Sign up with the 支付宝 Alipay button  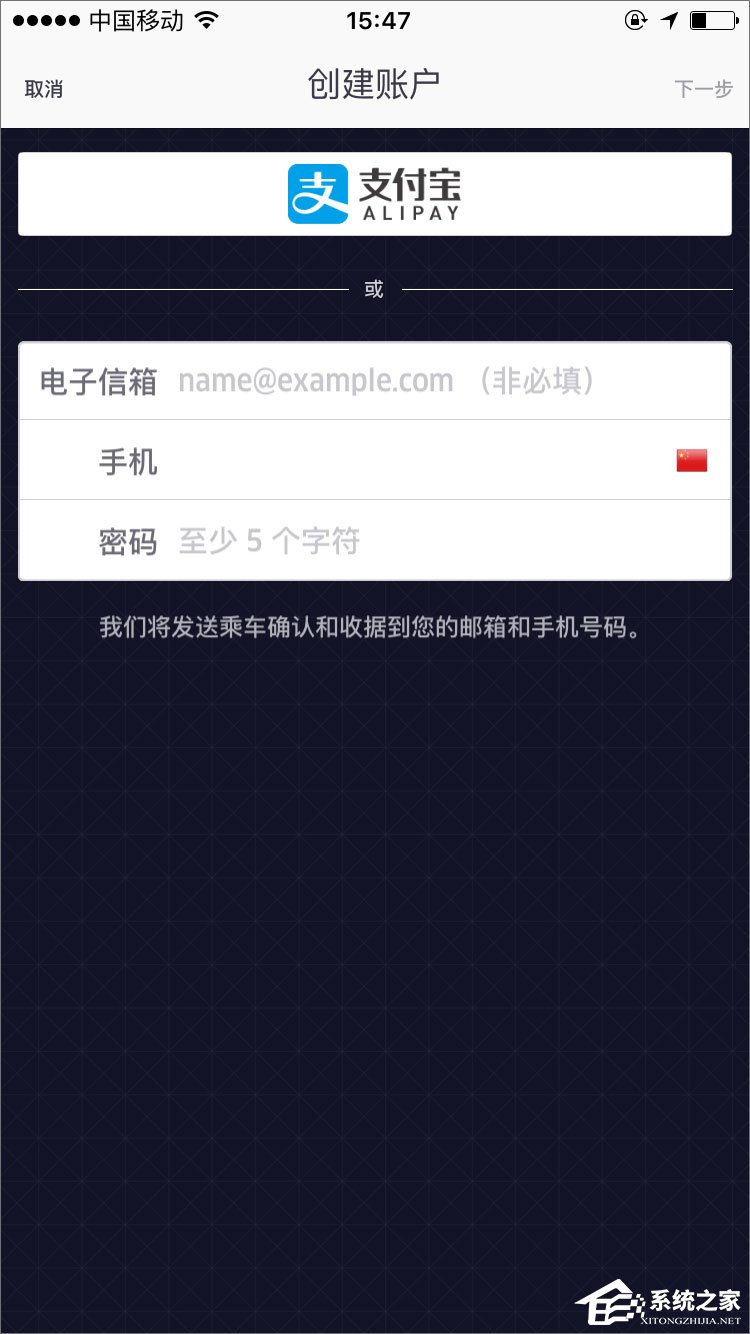click(x=374, y=194)
